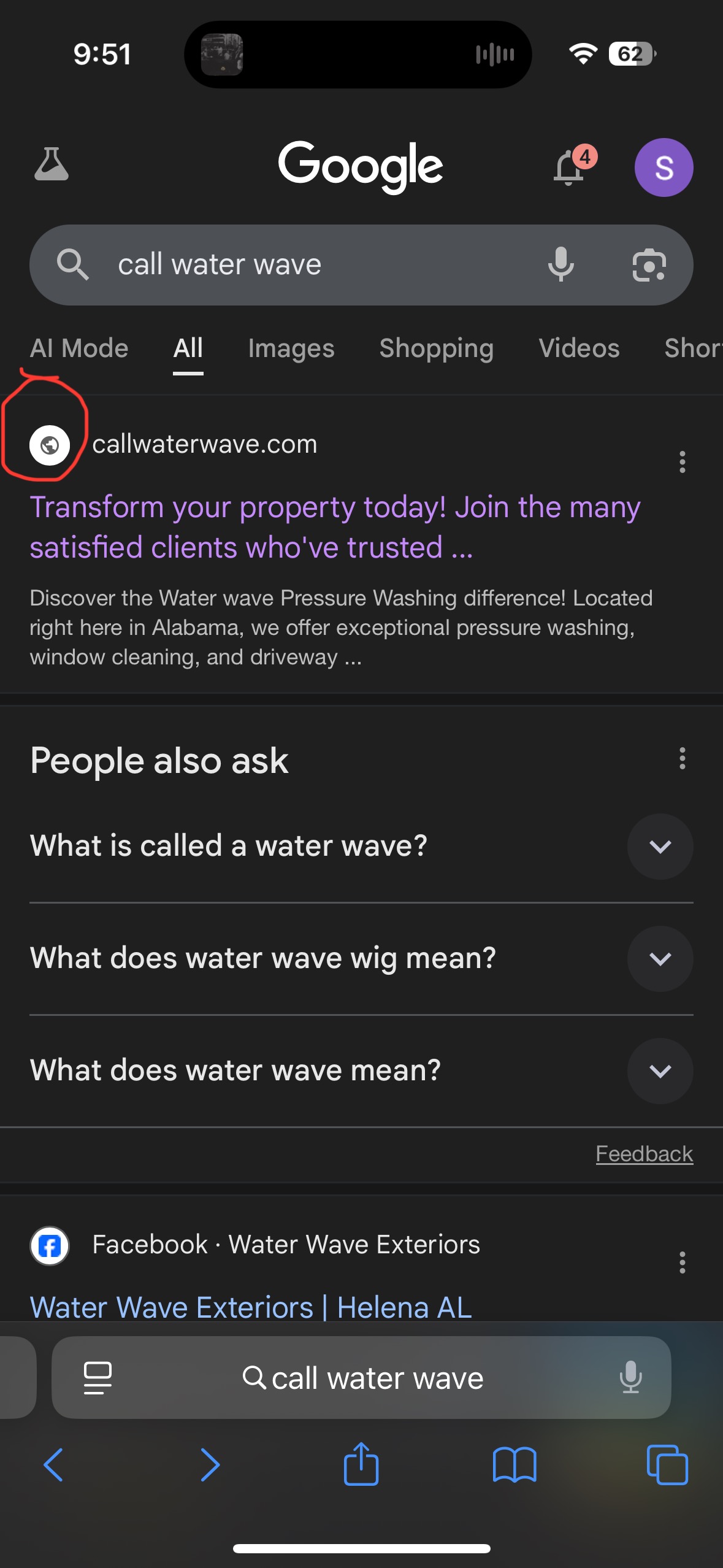Switch to the Videos tab
The width and height of the screenshot is (723, 1568).
pos(579,348)
